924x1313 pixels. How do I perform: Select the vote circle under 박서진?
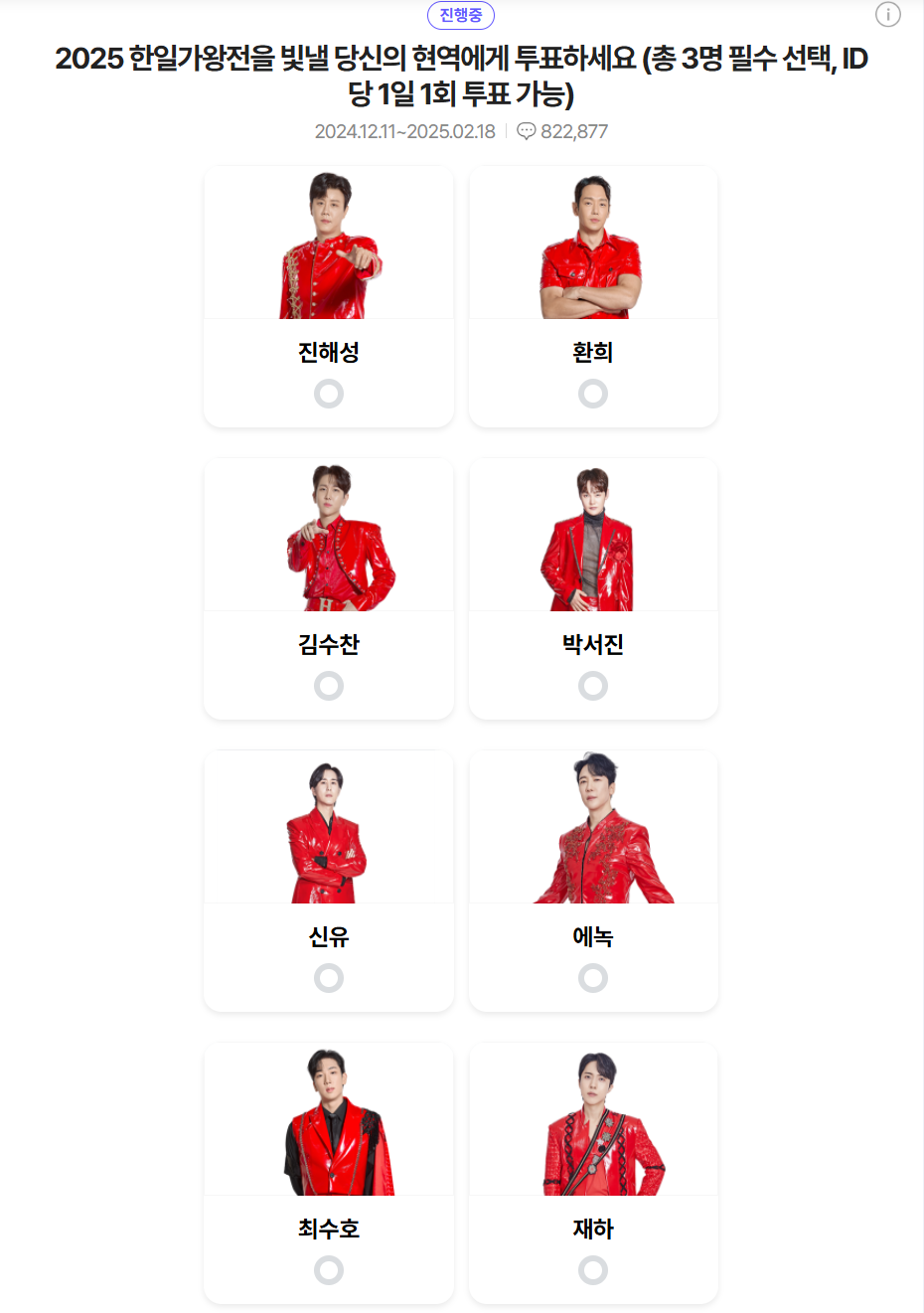(x=593, y=686)
